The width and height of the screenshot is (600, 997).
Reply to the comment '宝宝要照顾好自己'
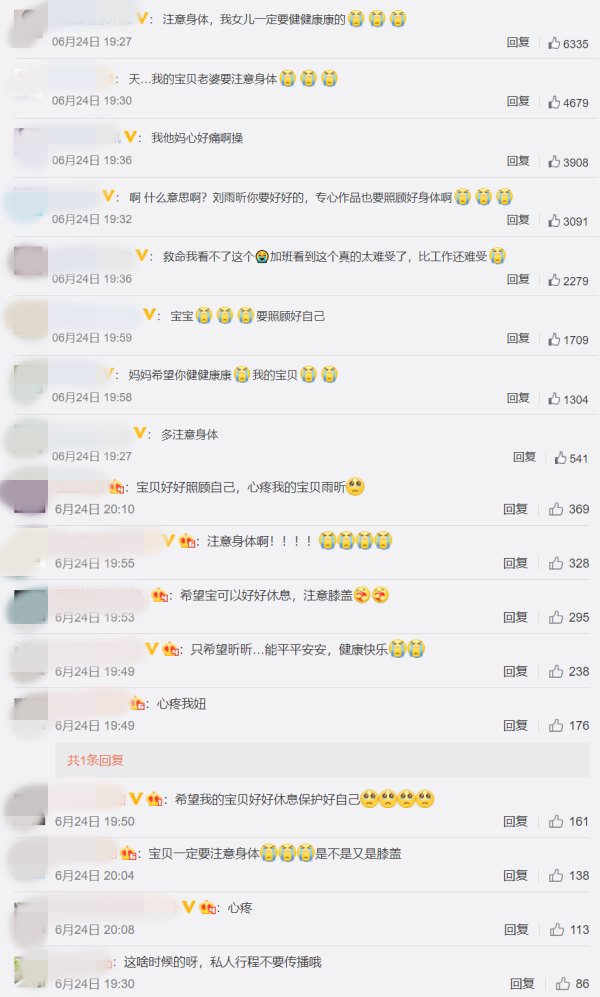point(518,339)
